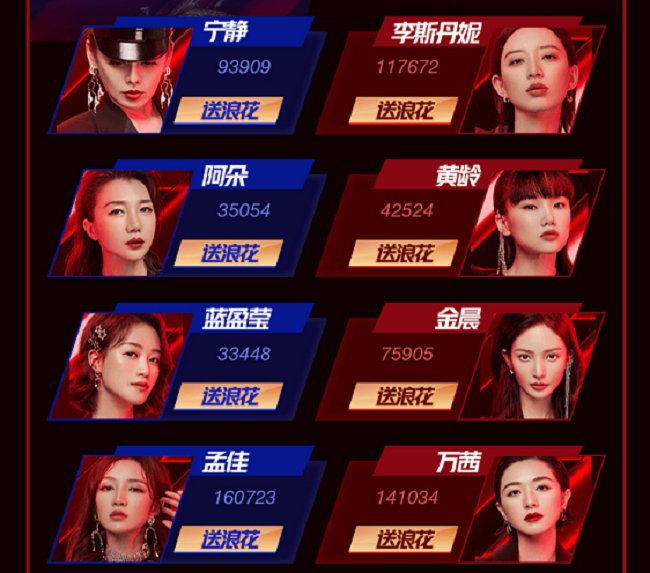Tap 送浪花 for 阿朵
Viewport: 650px width, 573px height.
point(229,253)
